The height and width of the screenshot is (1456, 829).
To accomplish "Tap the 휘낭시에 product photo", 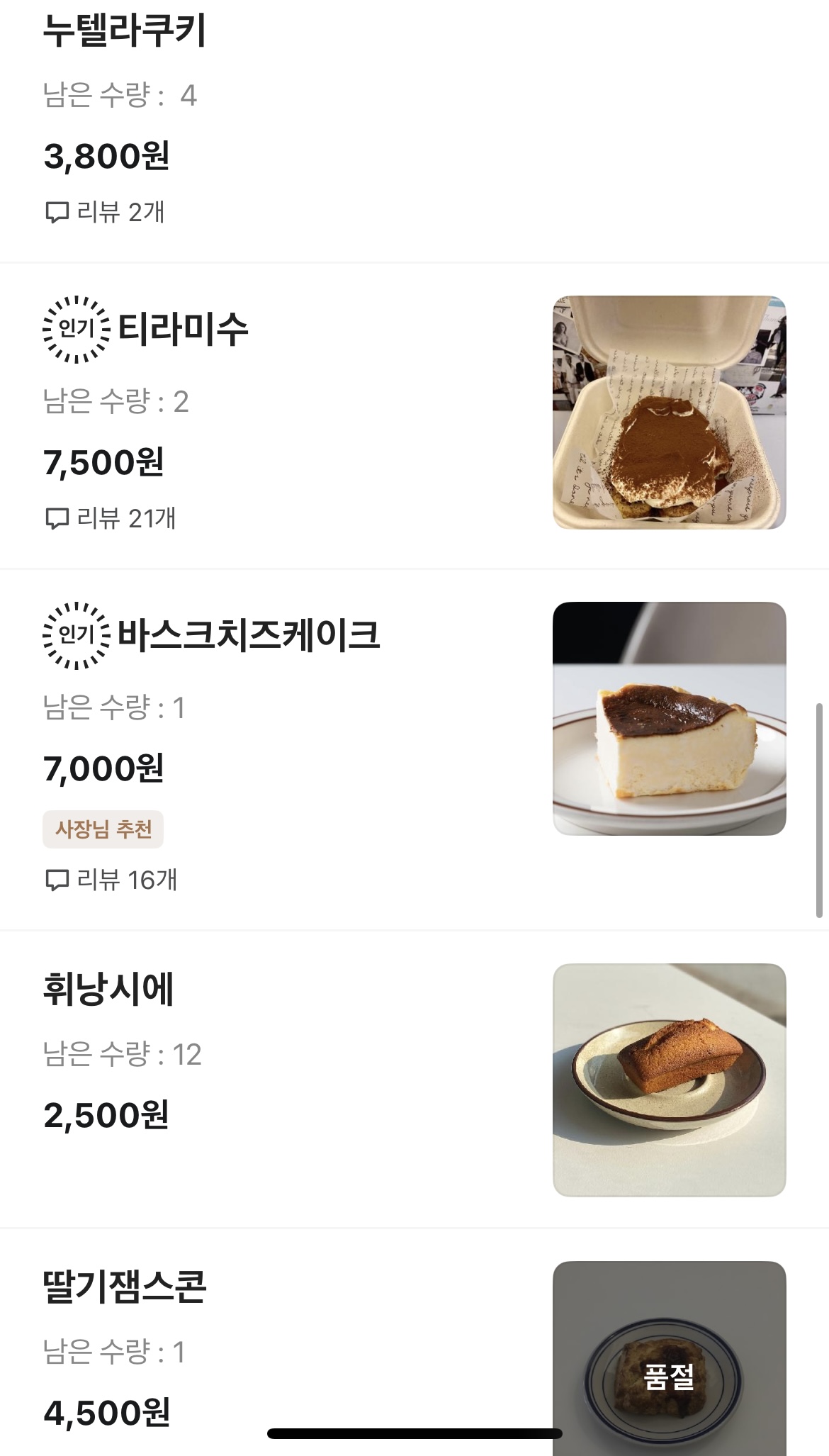I will click(669, 1080).
